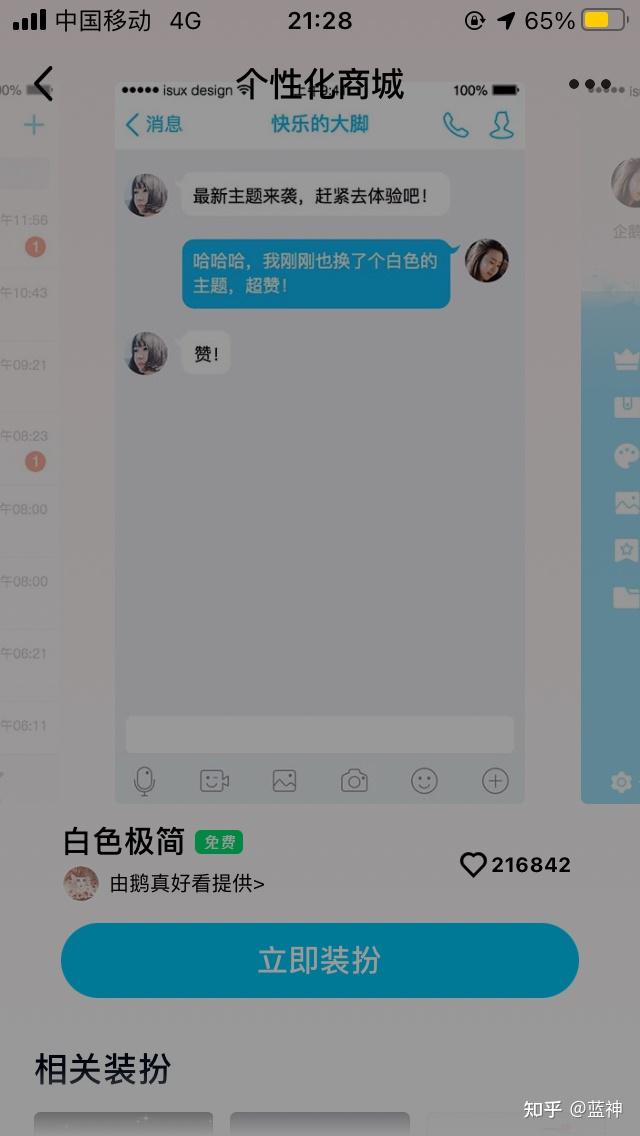640x1136 pixels.
Task: Go back from 个性化商城
Action: 43,83
